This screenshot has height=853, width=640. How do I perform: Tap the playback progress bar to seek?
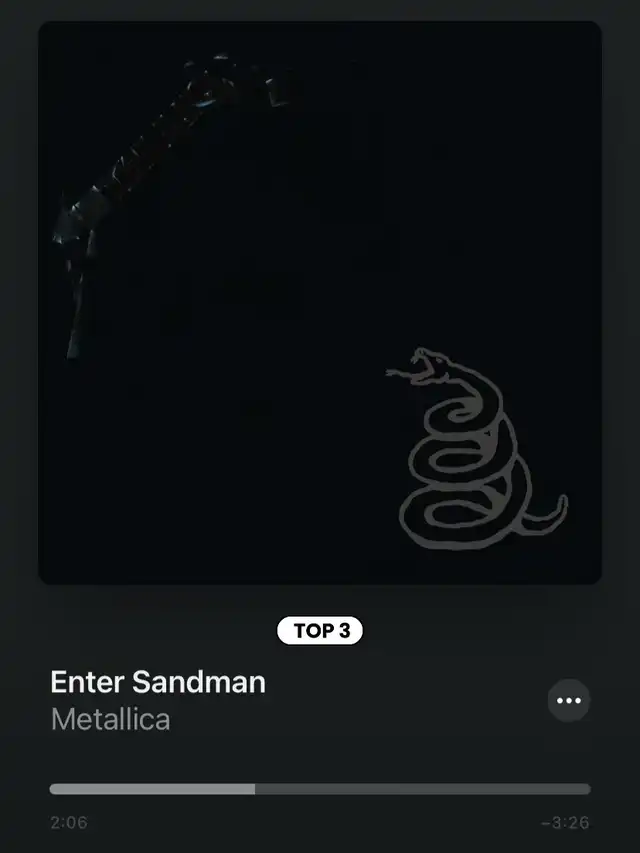click(320, 789)
